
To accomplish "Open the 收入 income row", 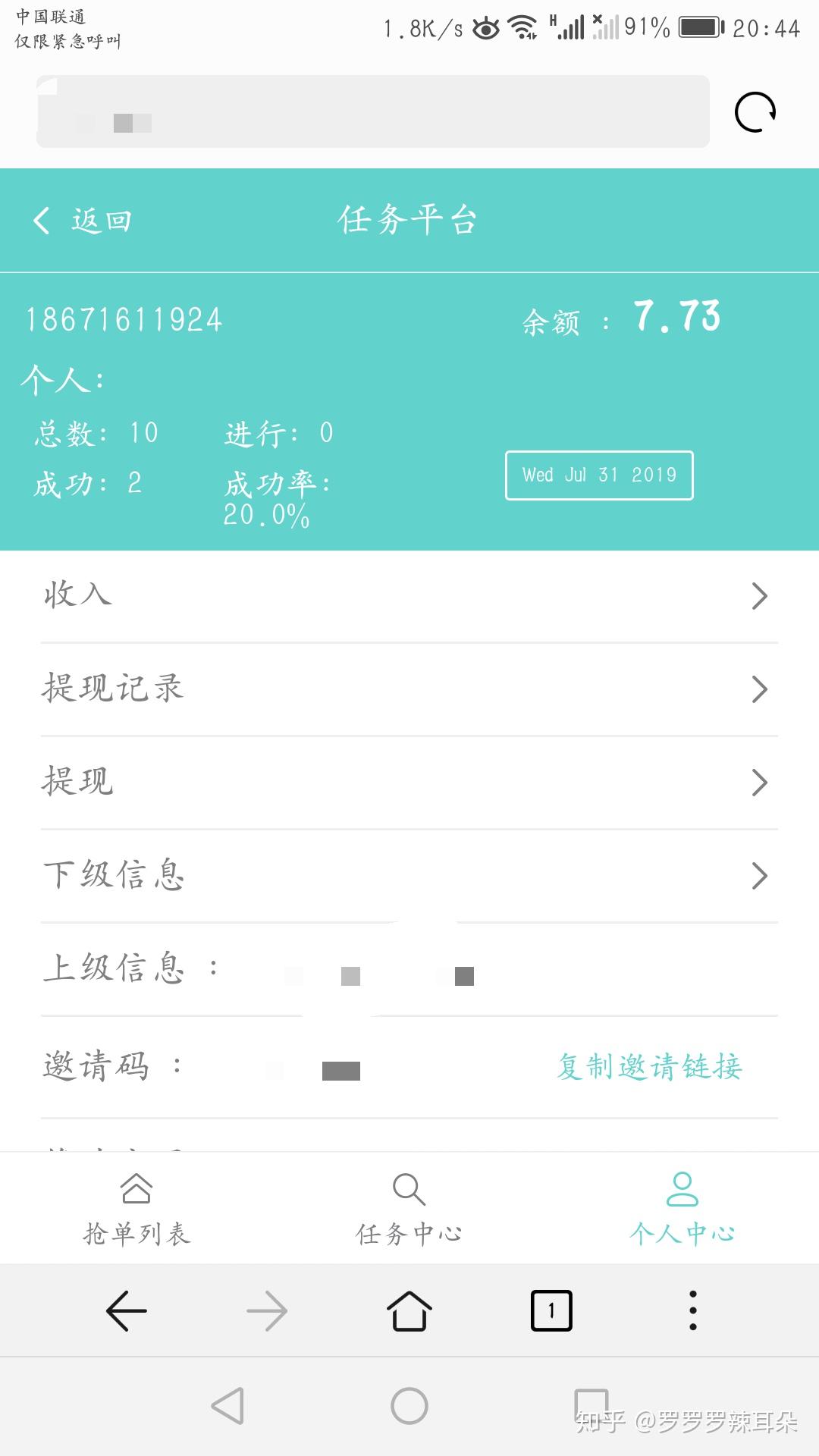I will coord(409,596).
